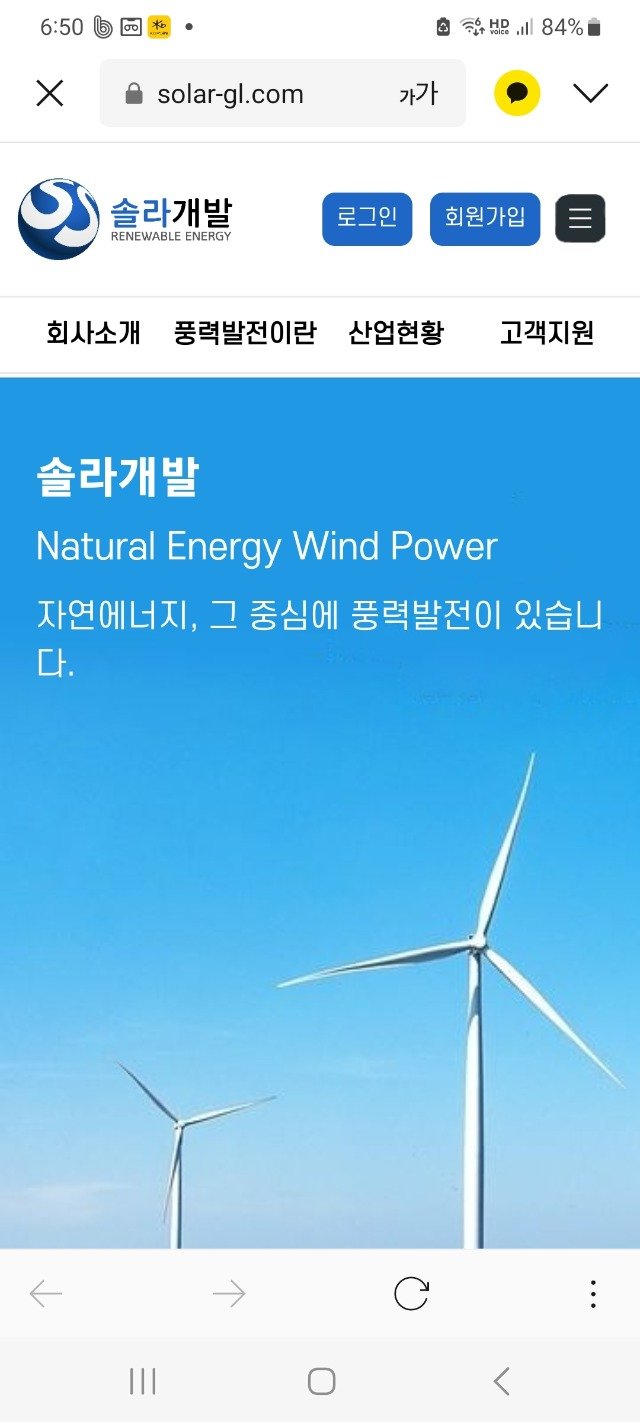Select the 산업현황 menu
Screen dimensions: 640x1422
396,333
